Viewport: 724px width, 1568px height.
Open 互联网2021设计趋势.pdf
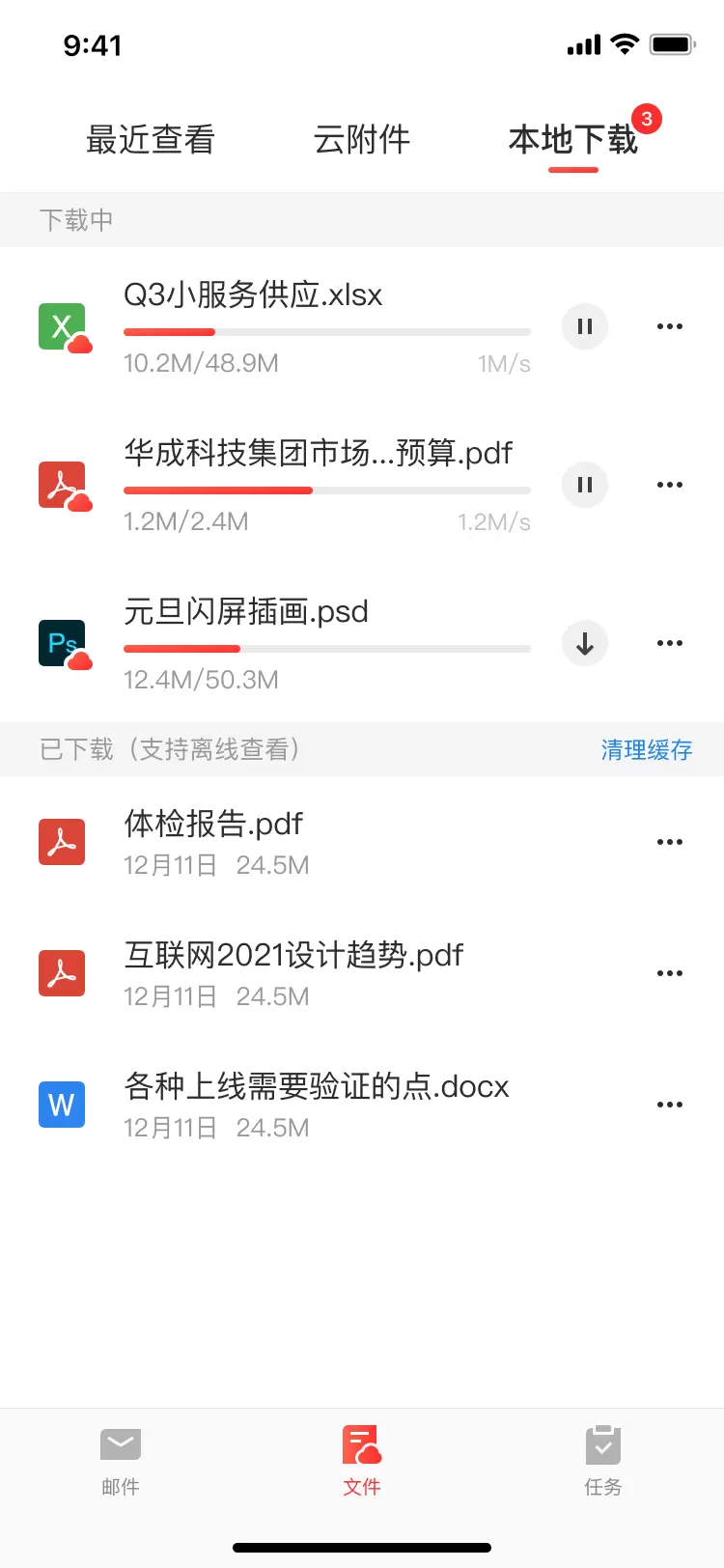coord(293,973)
